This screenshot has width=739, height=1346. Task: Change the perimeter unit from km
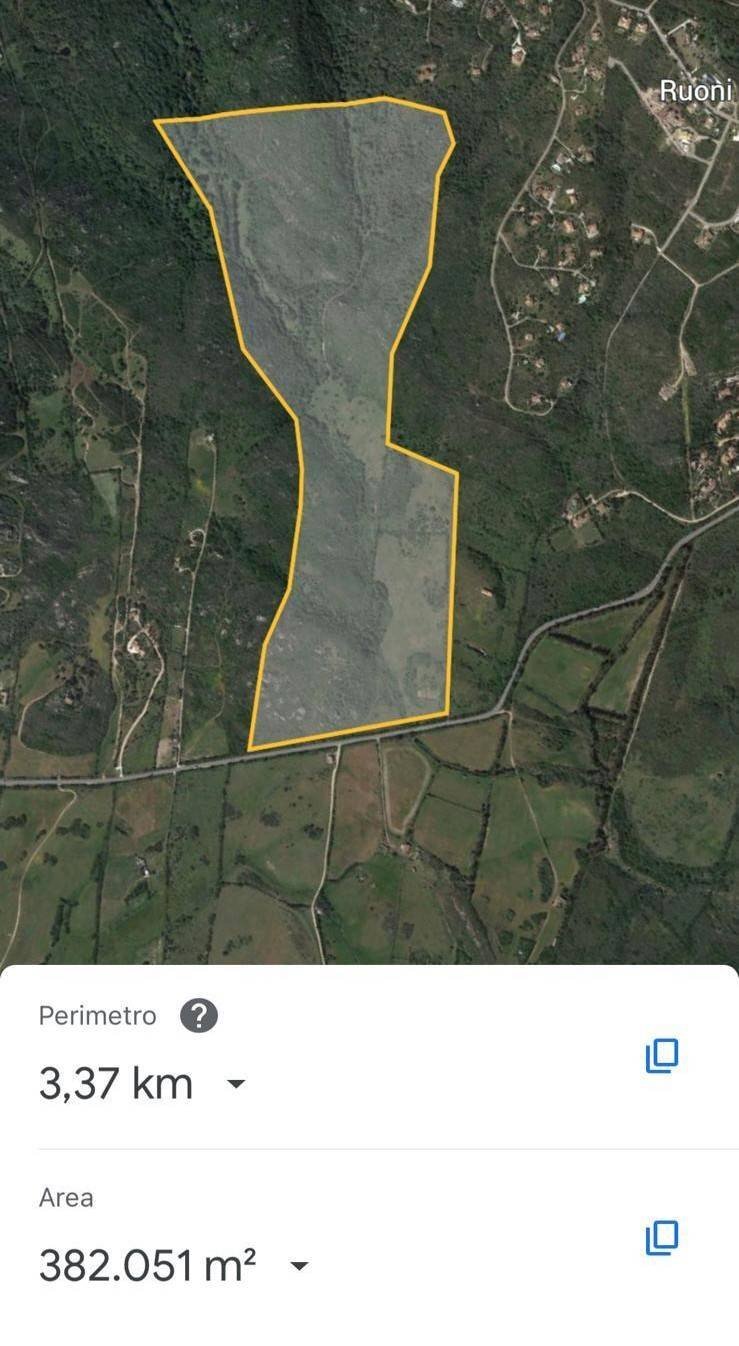pyautogui.click(x=236, y=1083)
